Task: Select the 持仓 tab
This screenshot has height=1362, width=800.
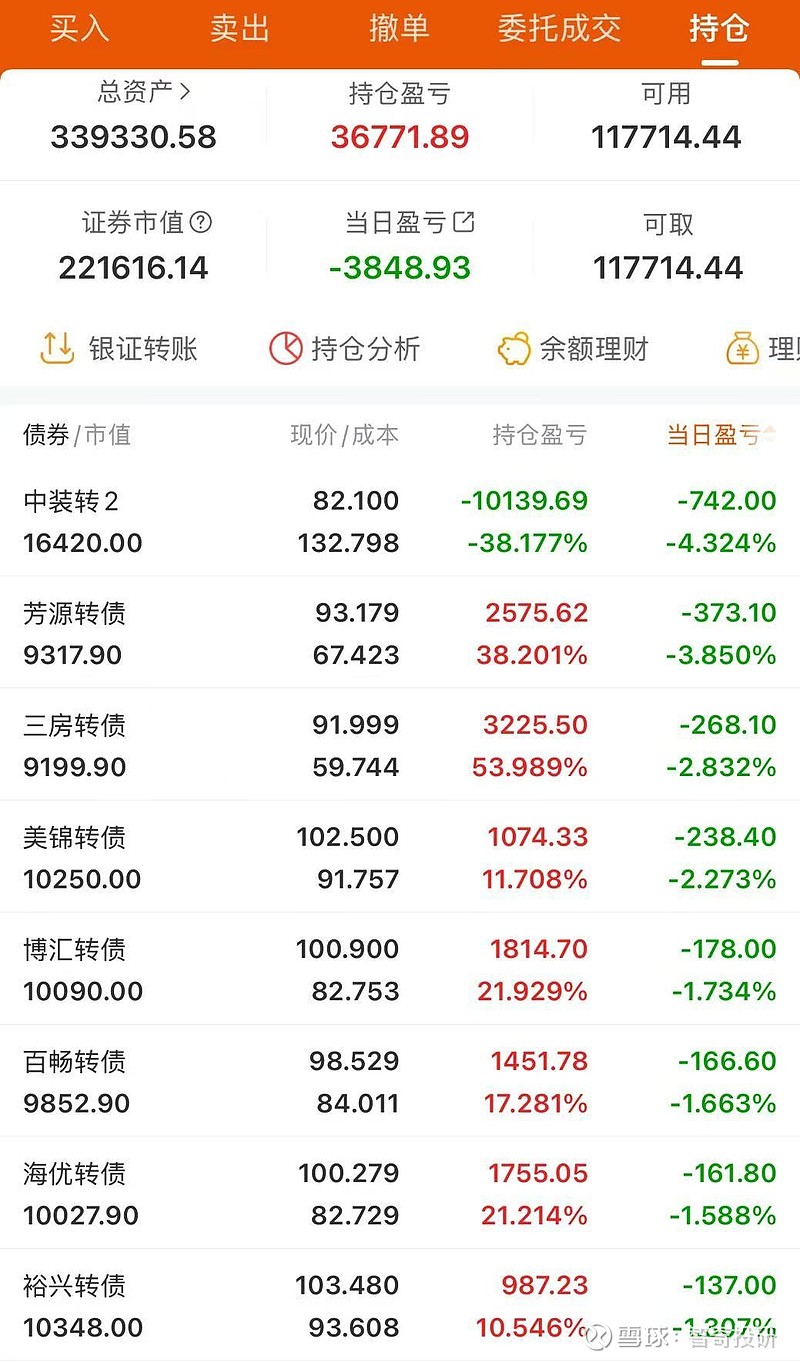Action: [x=716, y=29]
